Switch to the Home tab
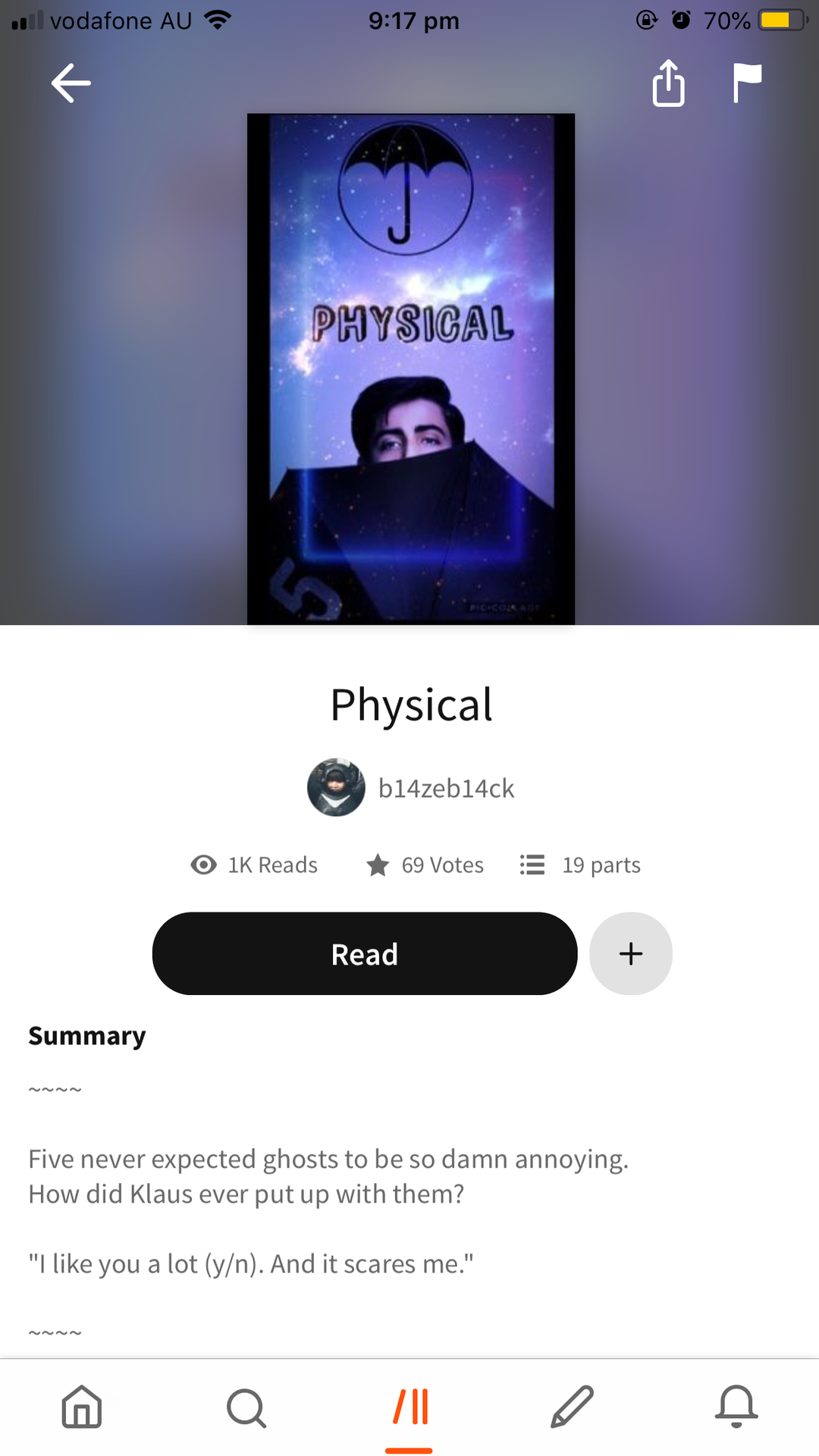 click(82, 1407)
